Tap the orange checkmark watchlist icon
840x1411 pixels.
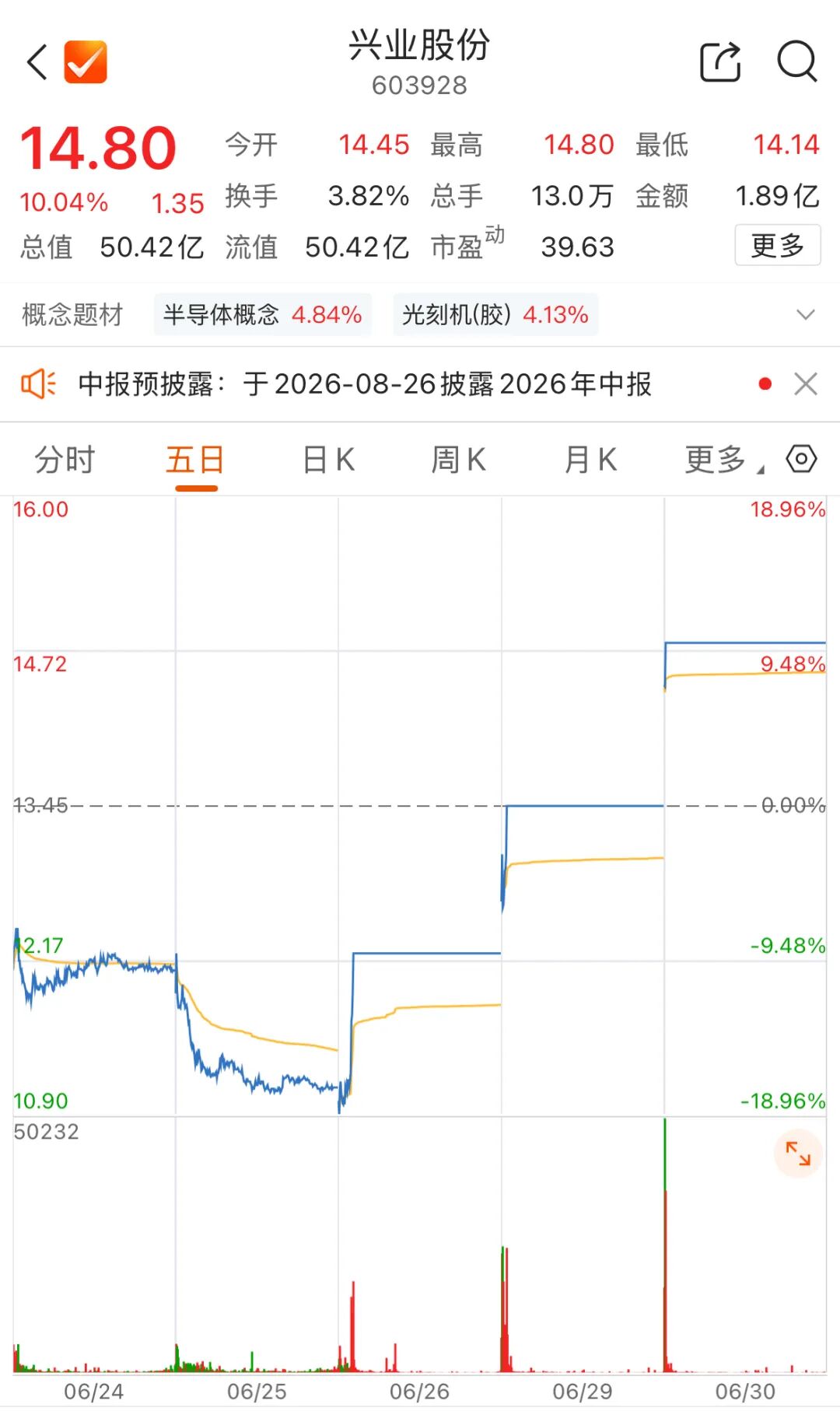tap(86, 61)
